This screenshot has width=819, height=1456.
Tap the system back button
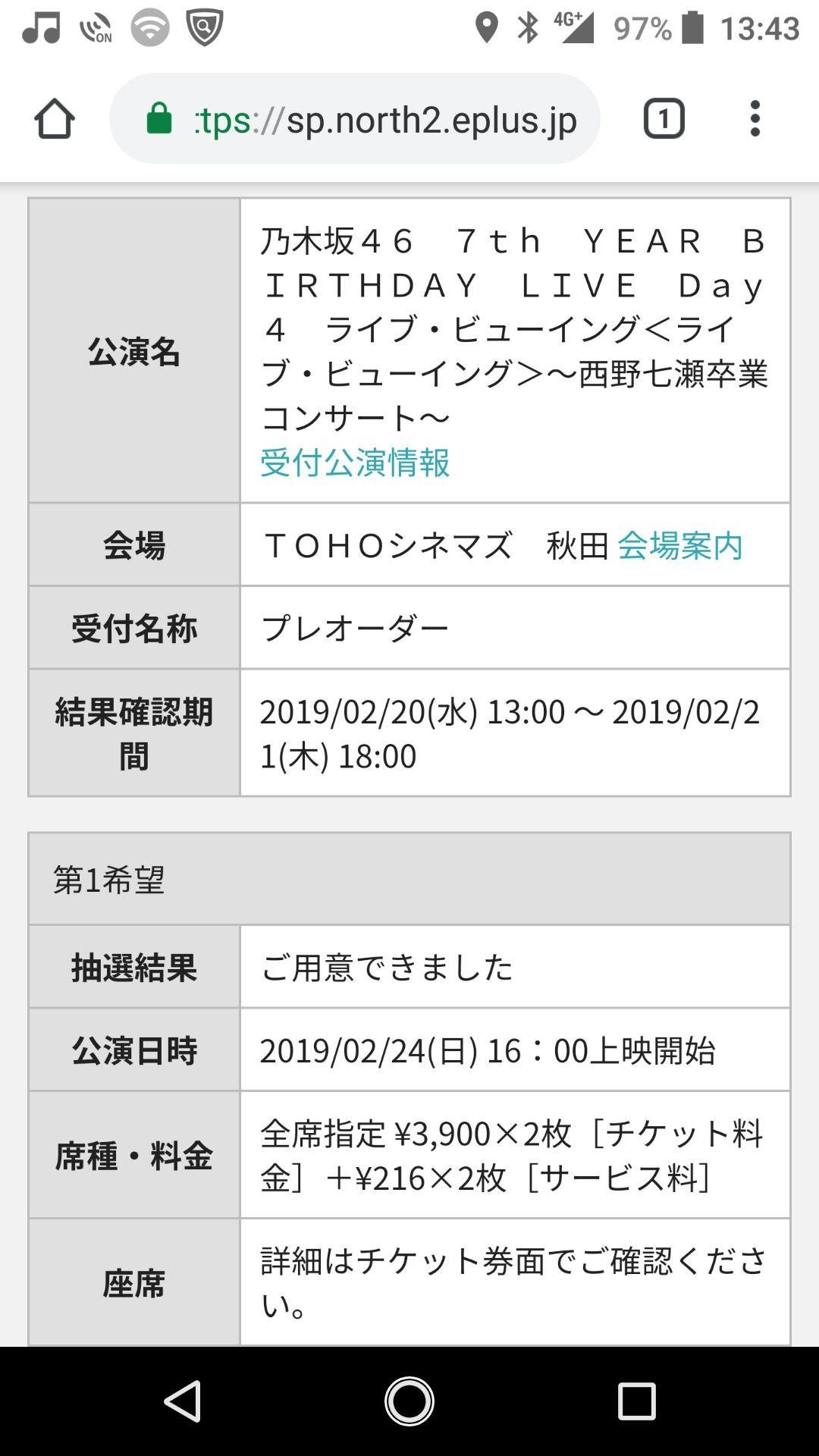click(182, 1401)
